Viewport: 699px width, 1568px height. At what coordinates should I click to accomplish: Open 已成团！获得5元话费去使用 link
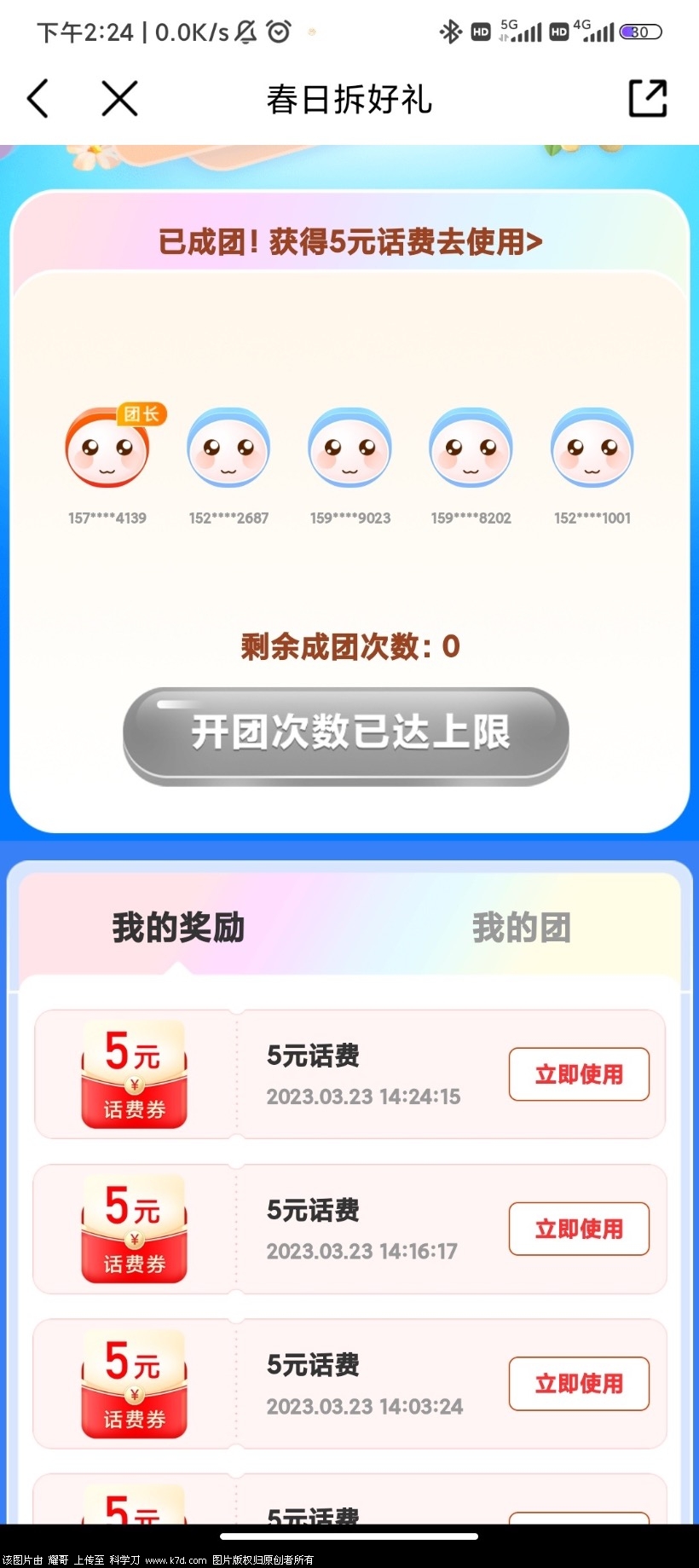point(349,242)
